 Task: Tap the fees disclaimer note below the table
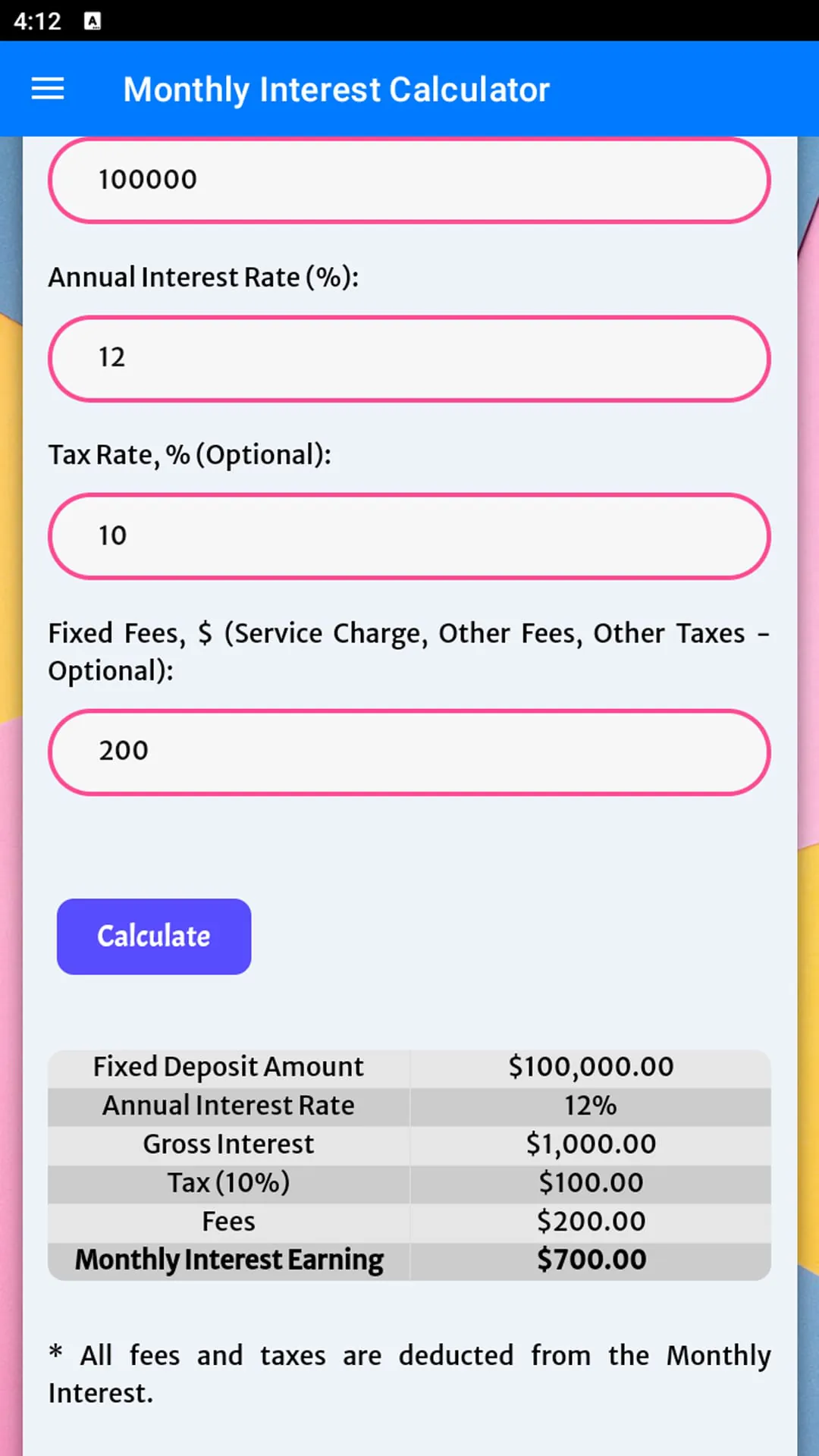409,1373
